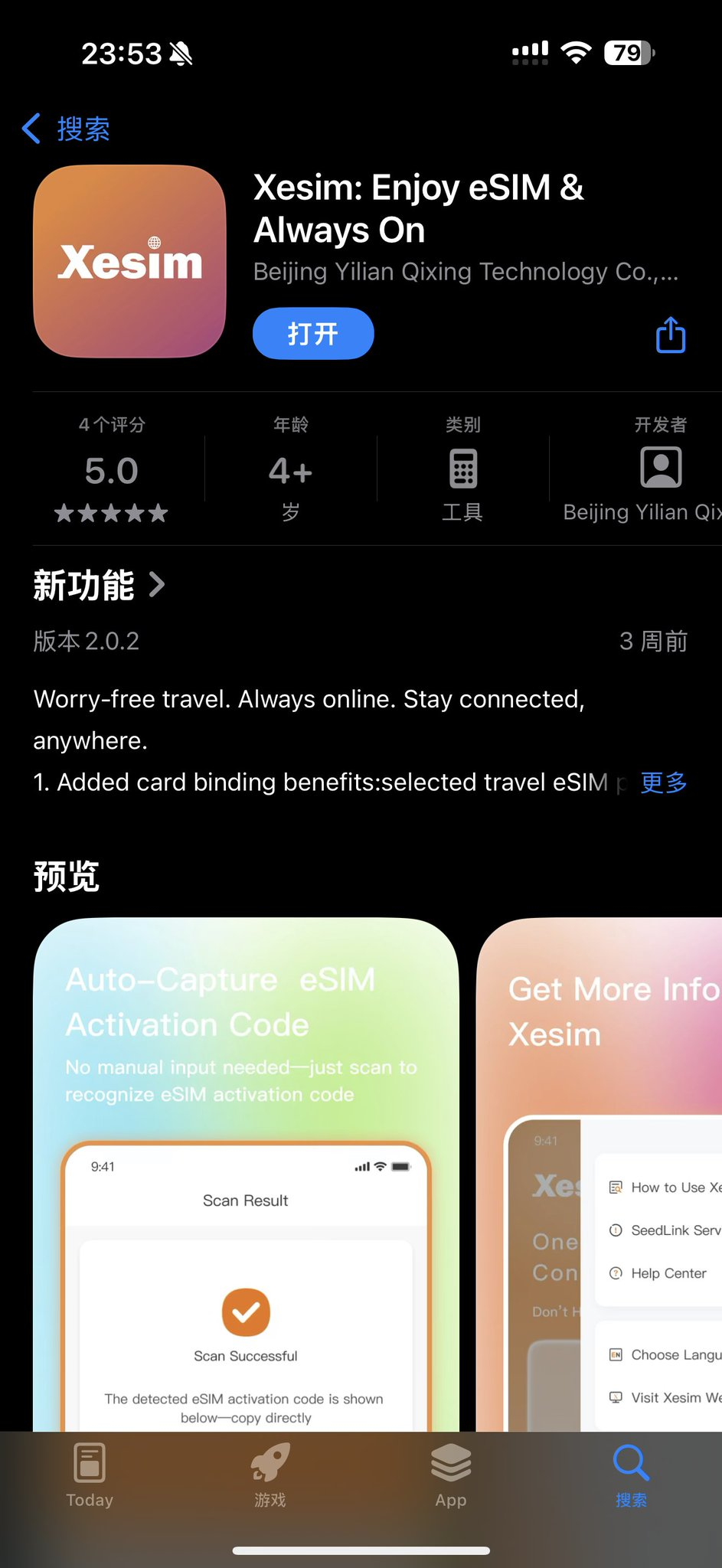
Task: Share the Xesim app page
Action: tap(671, 335)
